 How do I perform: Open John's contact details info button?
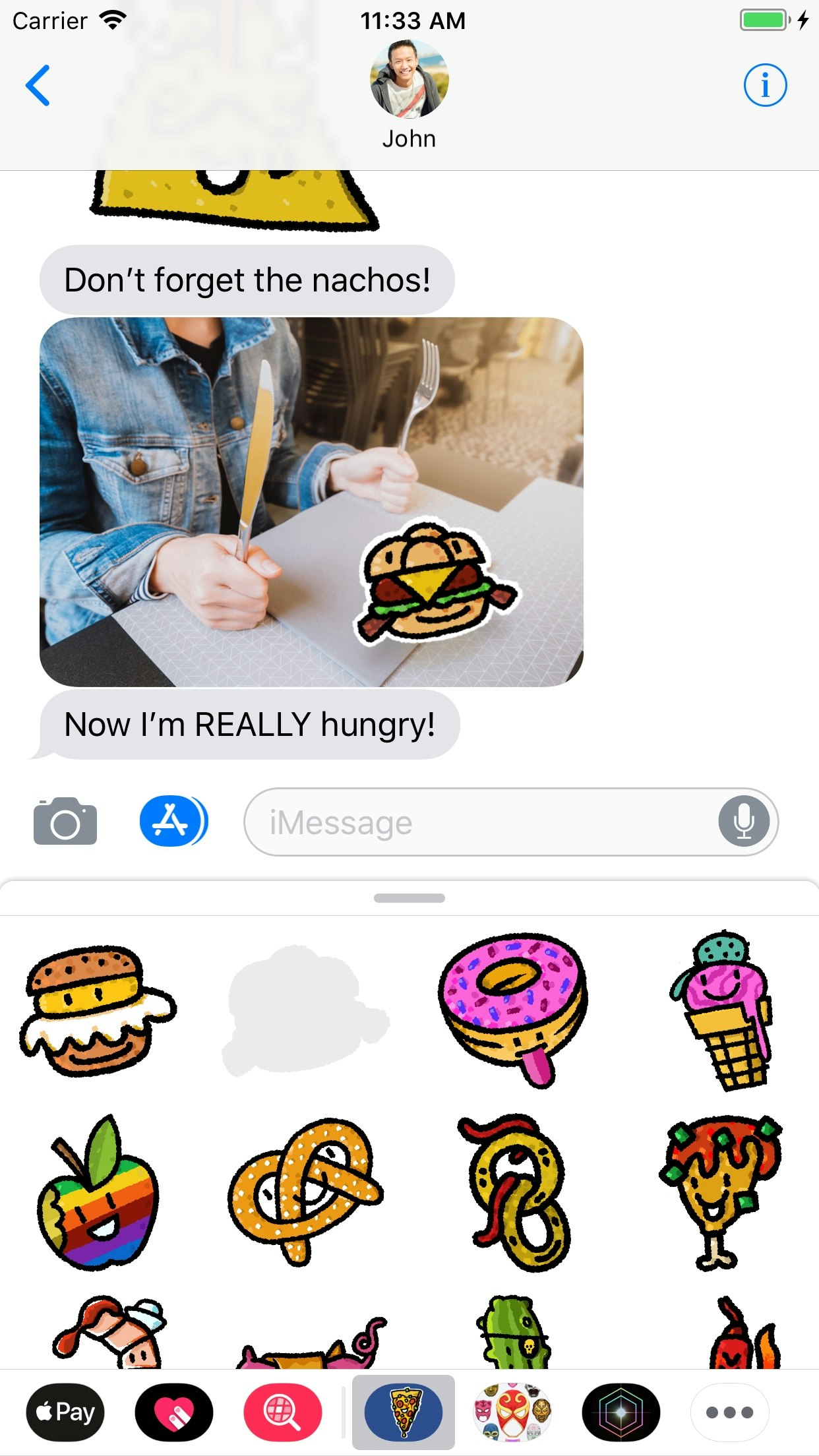[x=765, y=85]
